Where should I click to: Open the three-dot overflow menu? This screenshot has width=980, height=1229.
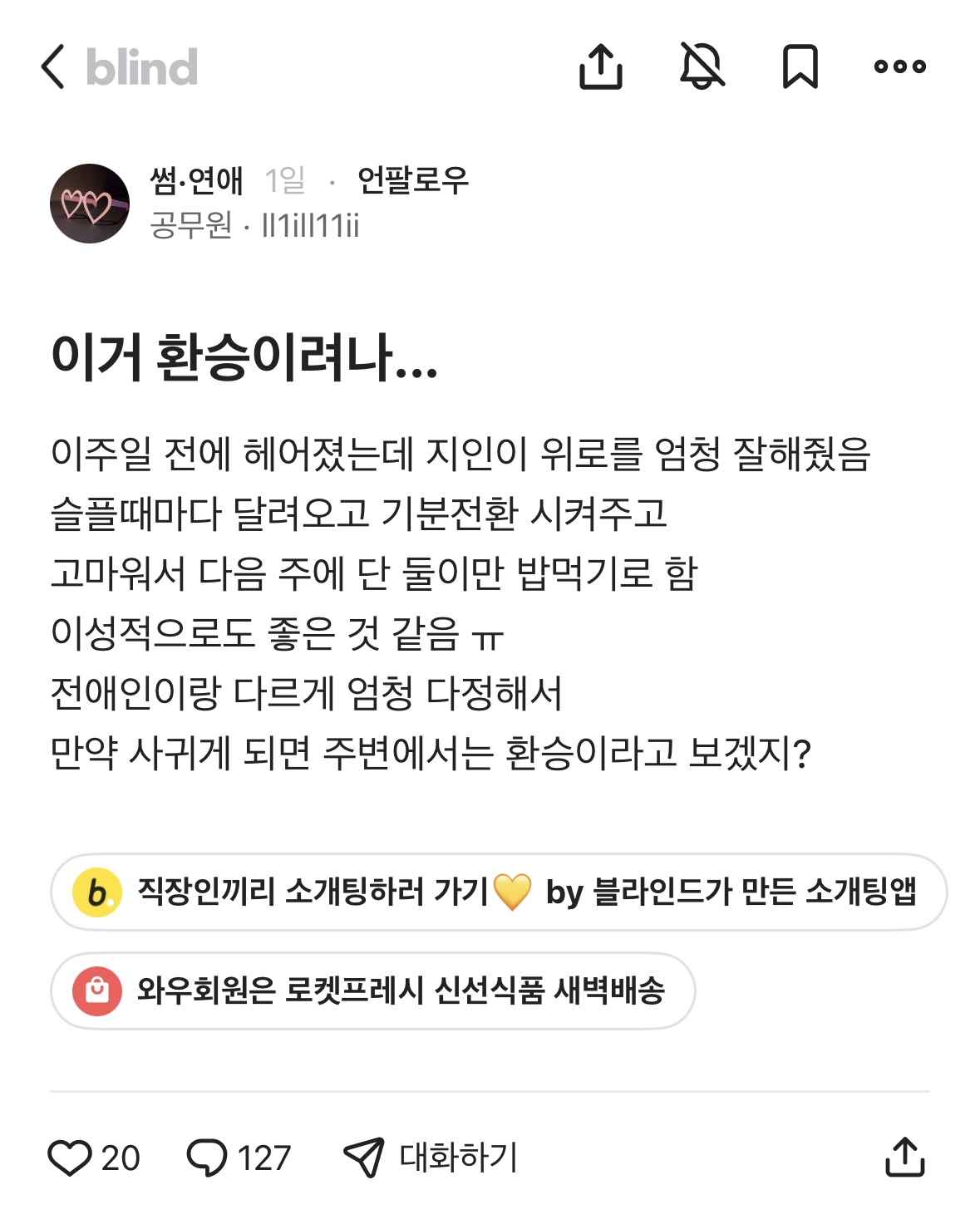coord(899,66)
